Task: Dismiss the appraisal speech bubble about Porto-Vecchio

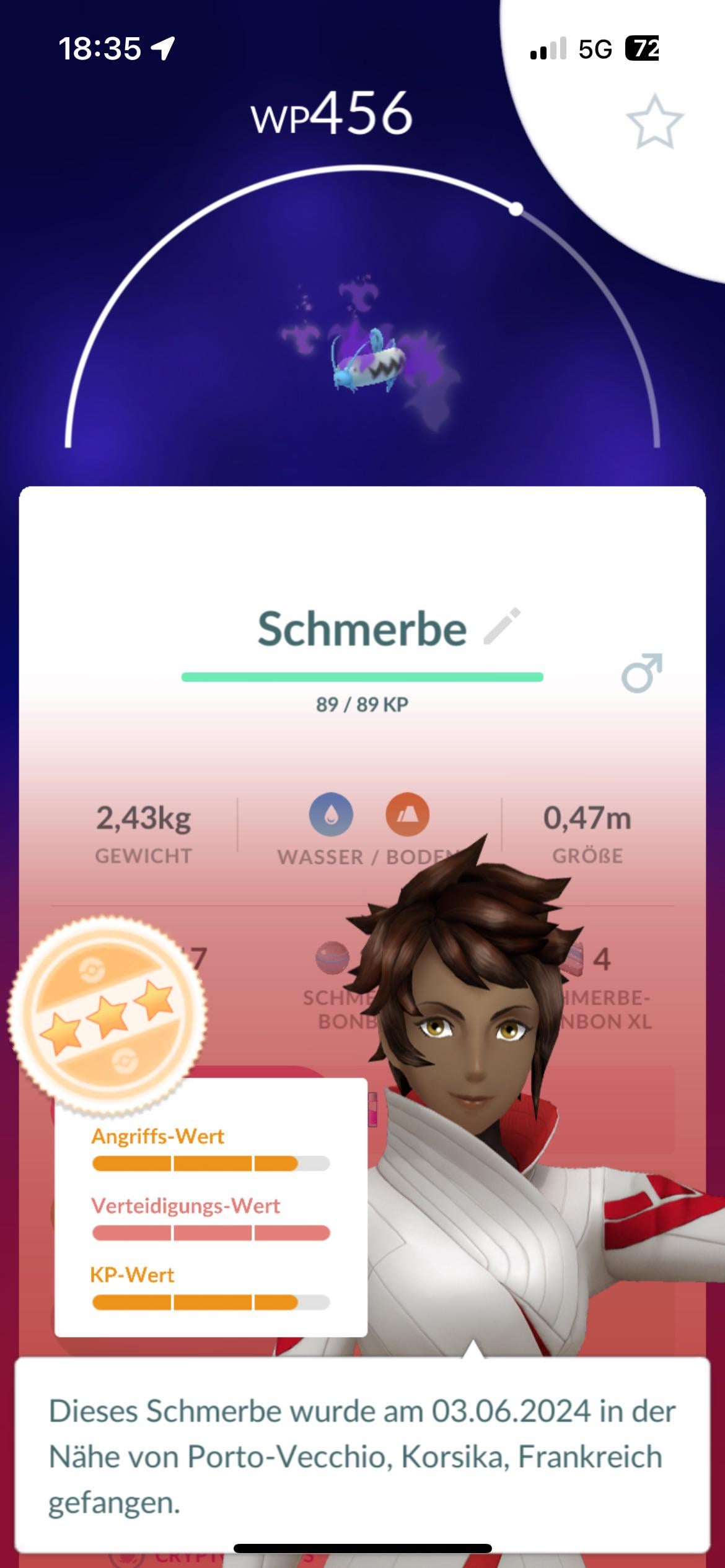Action: click(362, 1457)
